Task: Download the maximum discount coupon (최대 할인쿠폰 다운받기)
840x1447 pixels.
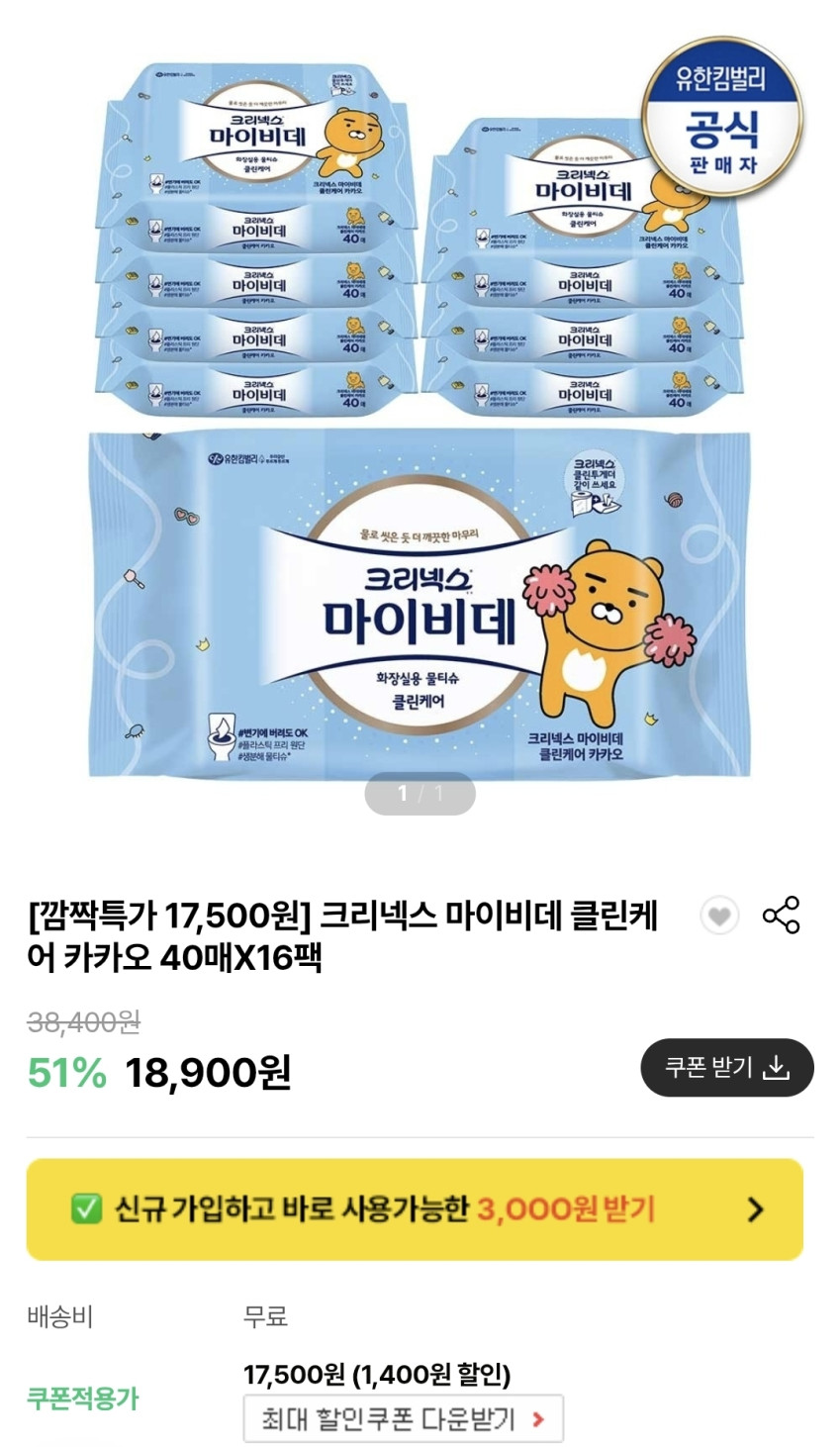Action: pos(403,1419)
